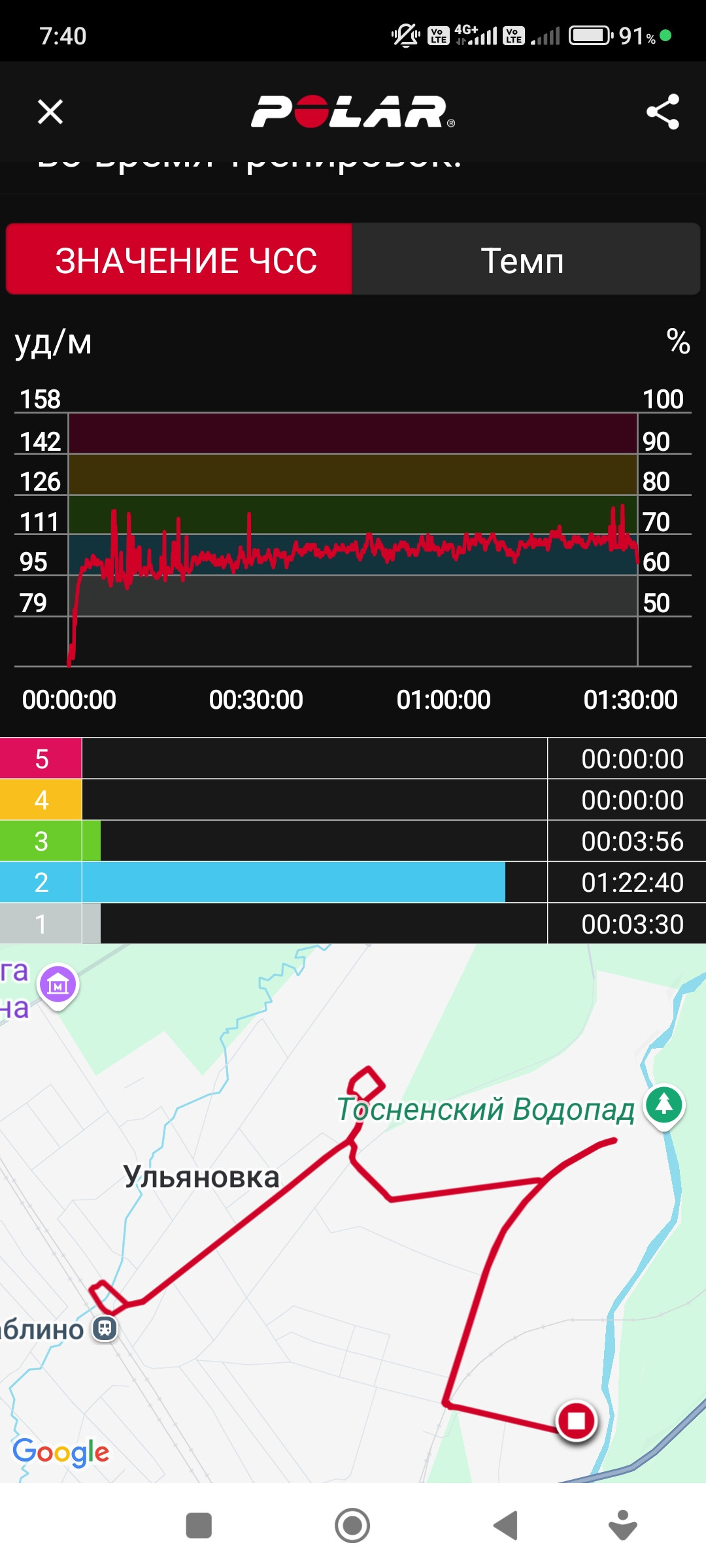
Task: Go back with the system back button
Action: pyautogui.click(x=505, y=1526)
